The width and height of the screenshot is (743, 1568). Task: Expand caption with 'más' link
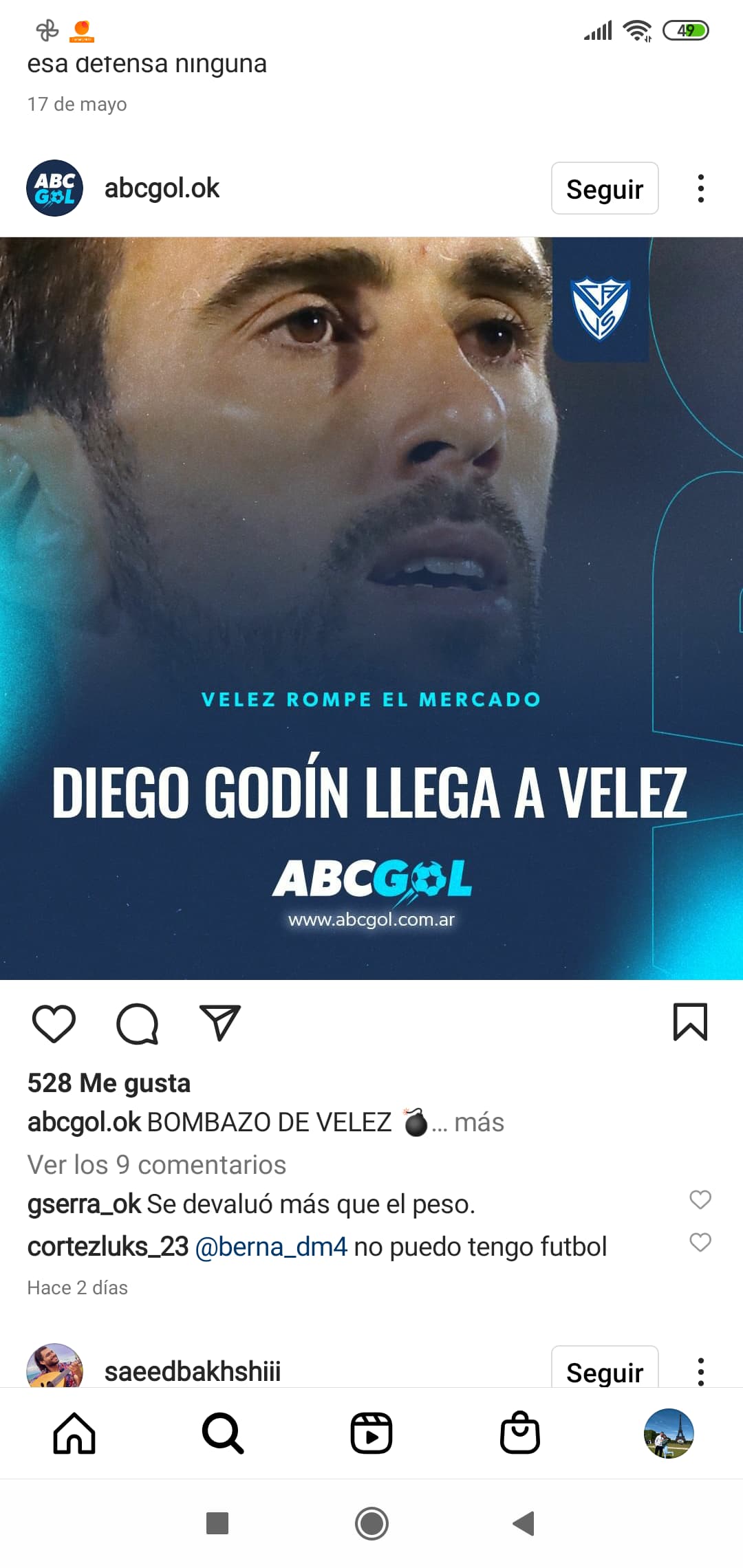tap(479, 1122)
